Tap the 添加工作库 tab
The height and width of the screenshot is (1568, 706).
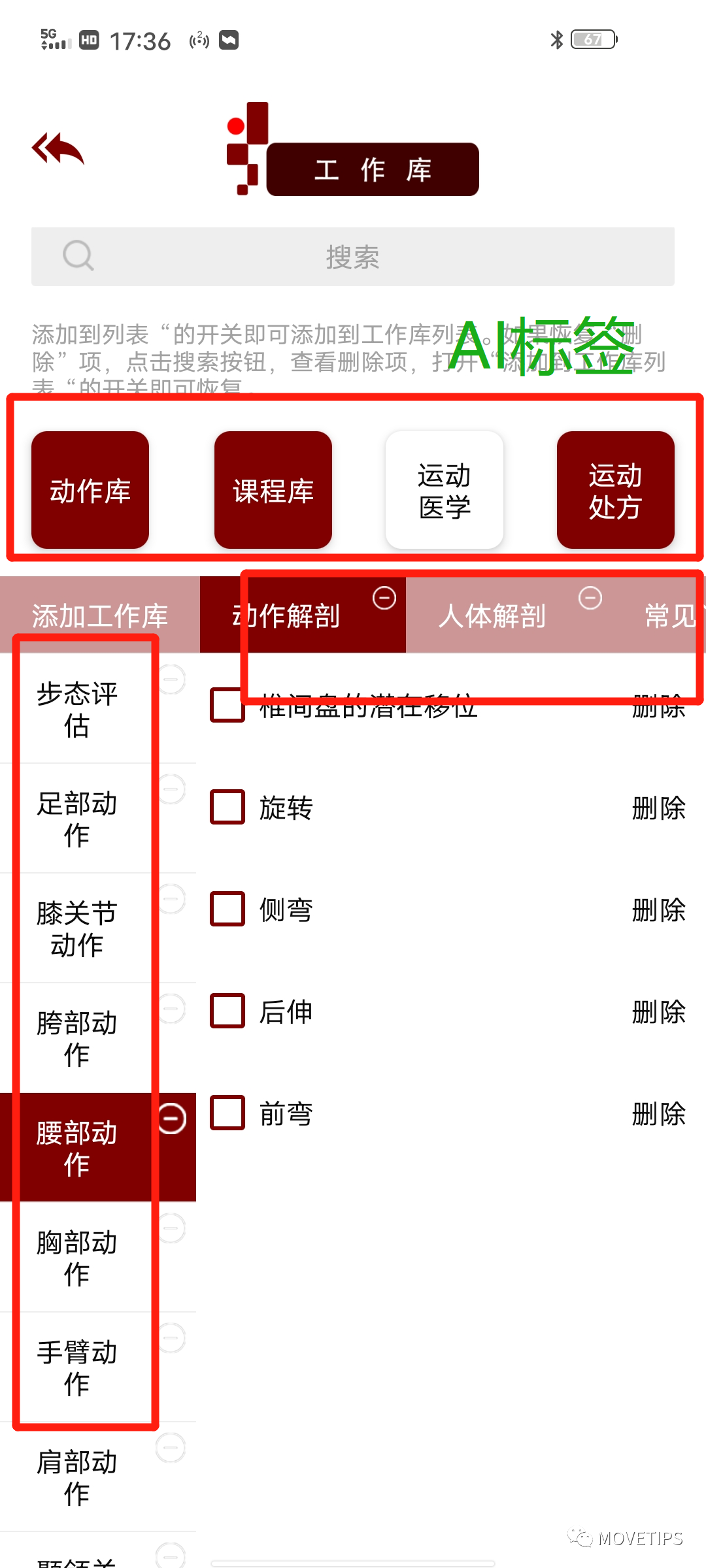(99, 615)
